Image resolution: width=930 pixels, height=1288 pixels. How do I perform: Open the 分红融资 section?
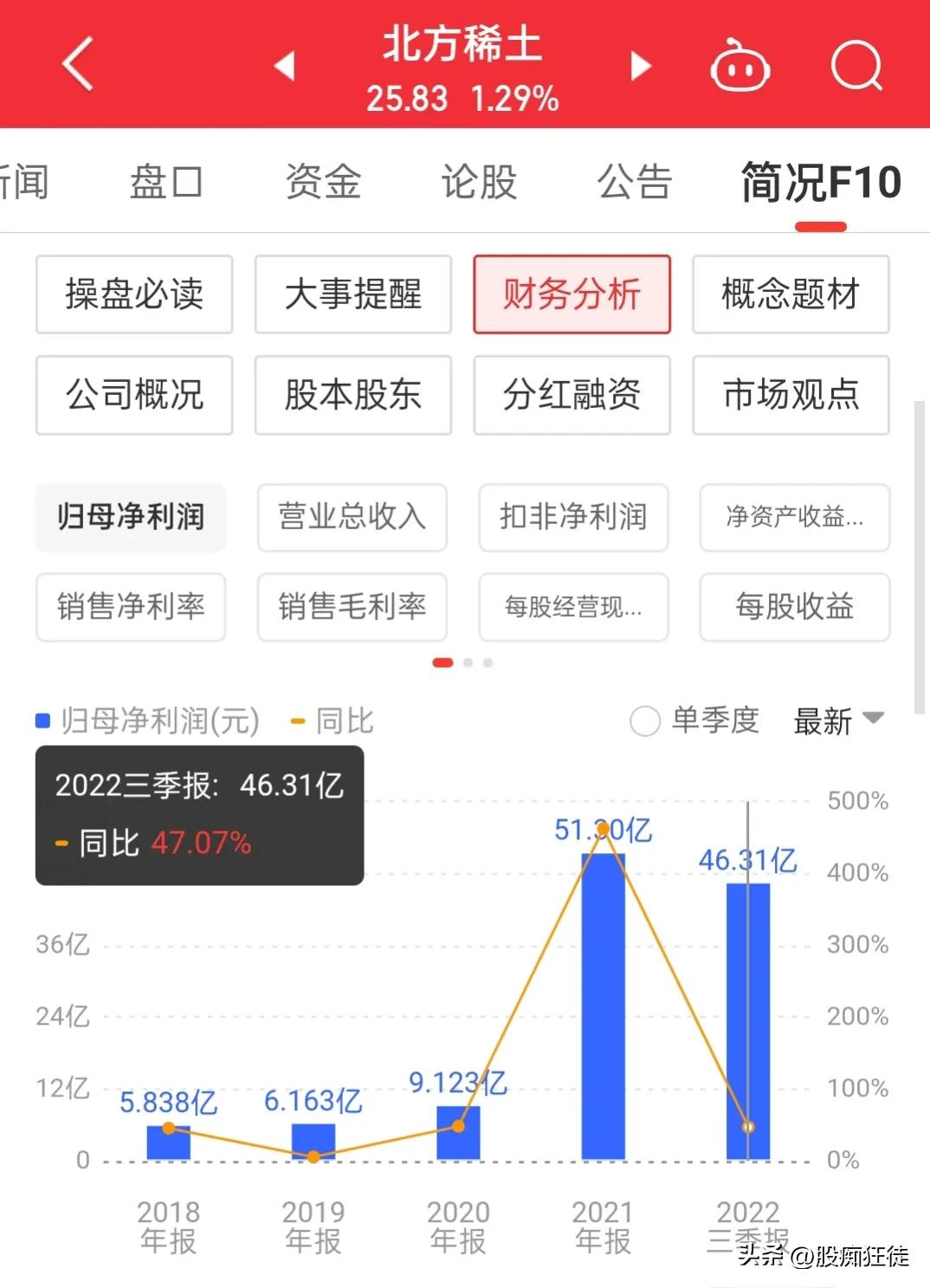[572, 395]
